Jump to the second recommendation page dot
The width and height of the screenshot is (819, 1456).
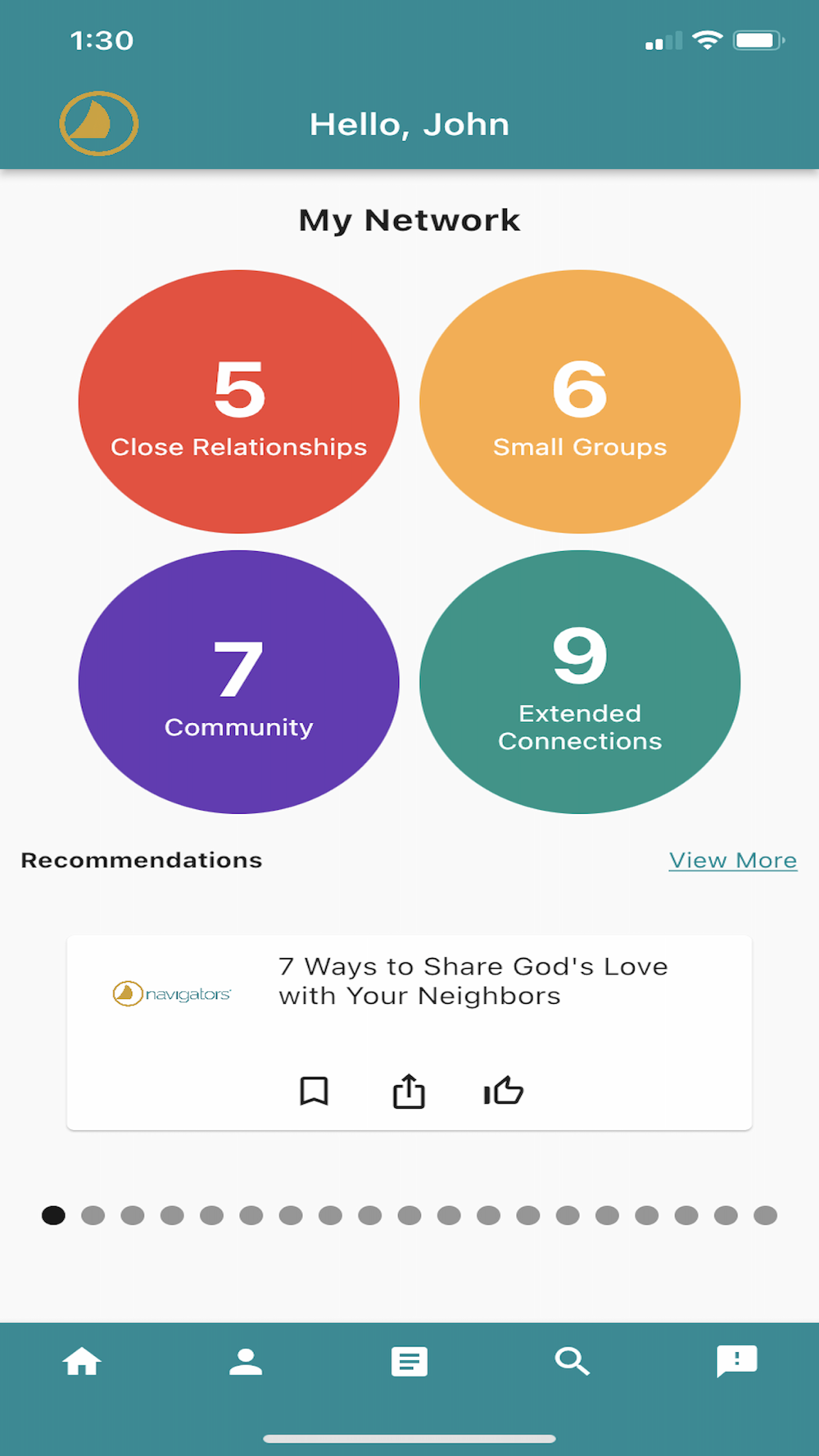click(x=93, y=1215)
